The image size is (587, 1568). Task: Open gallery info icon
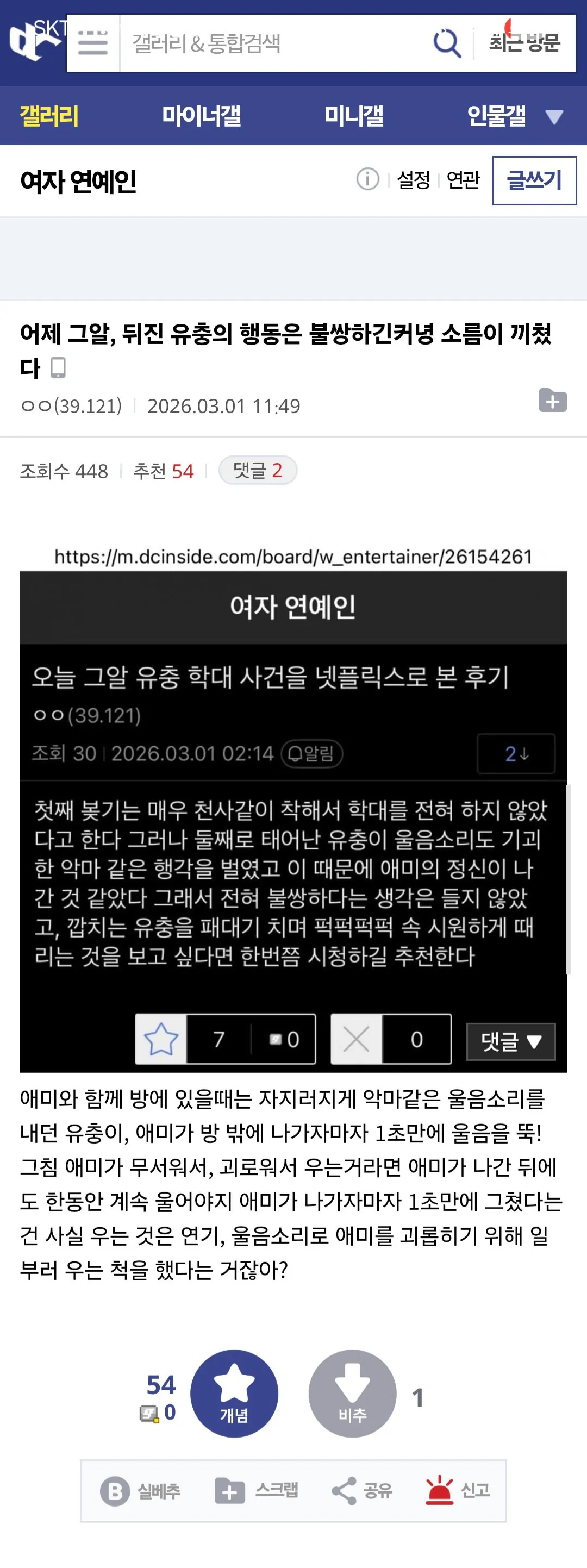click(x=367, y=179)
